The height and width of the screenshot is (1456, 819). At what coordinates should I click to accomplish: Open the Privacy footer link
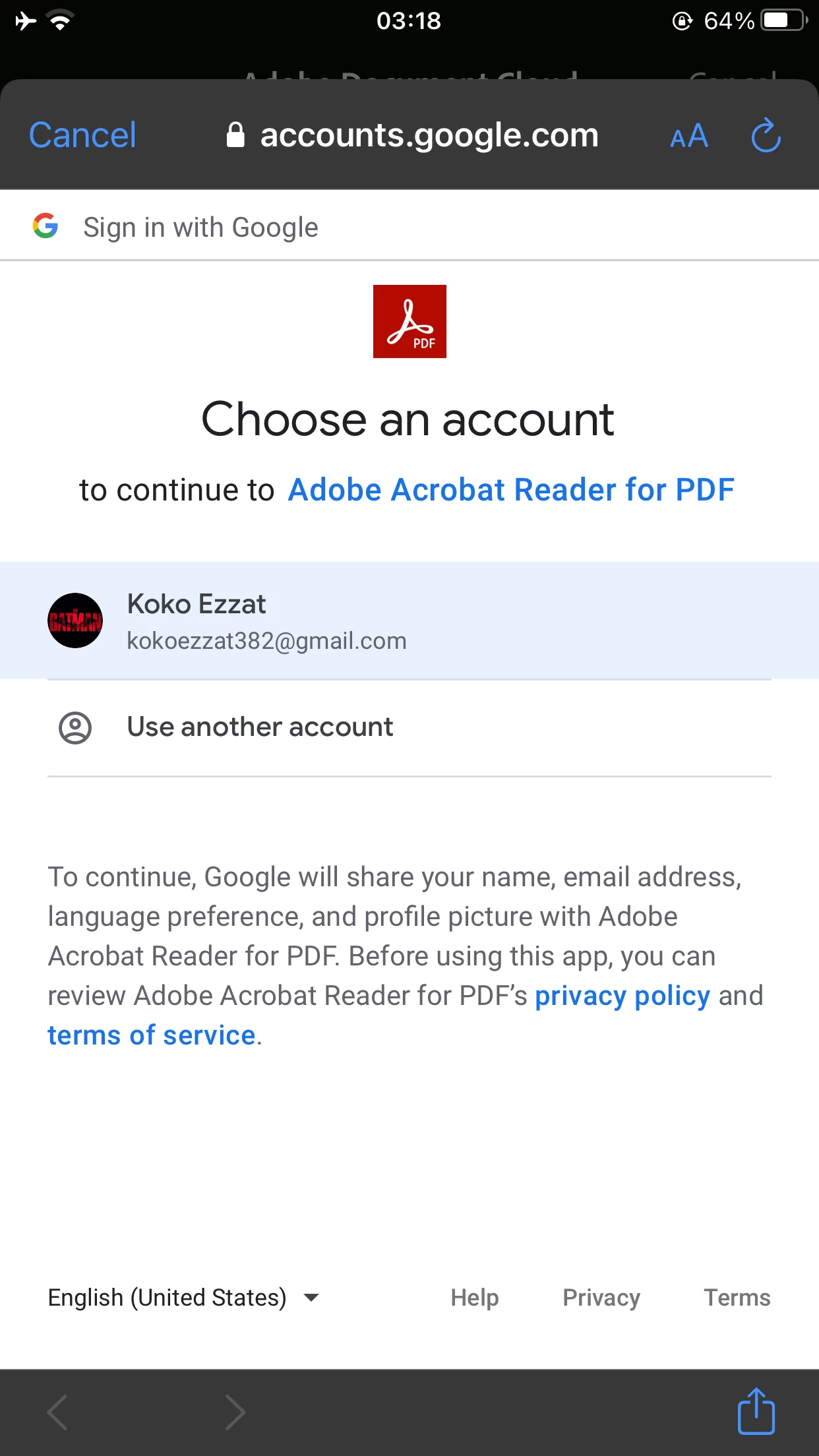[x=601, y=1298]
